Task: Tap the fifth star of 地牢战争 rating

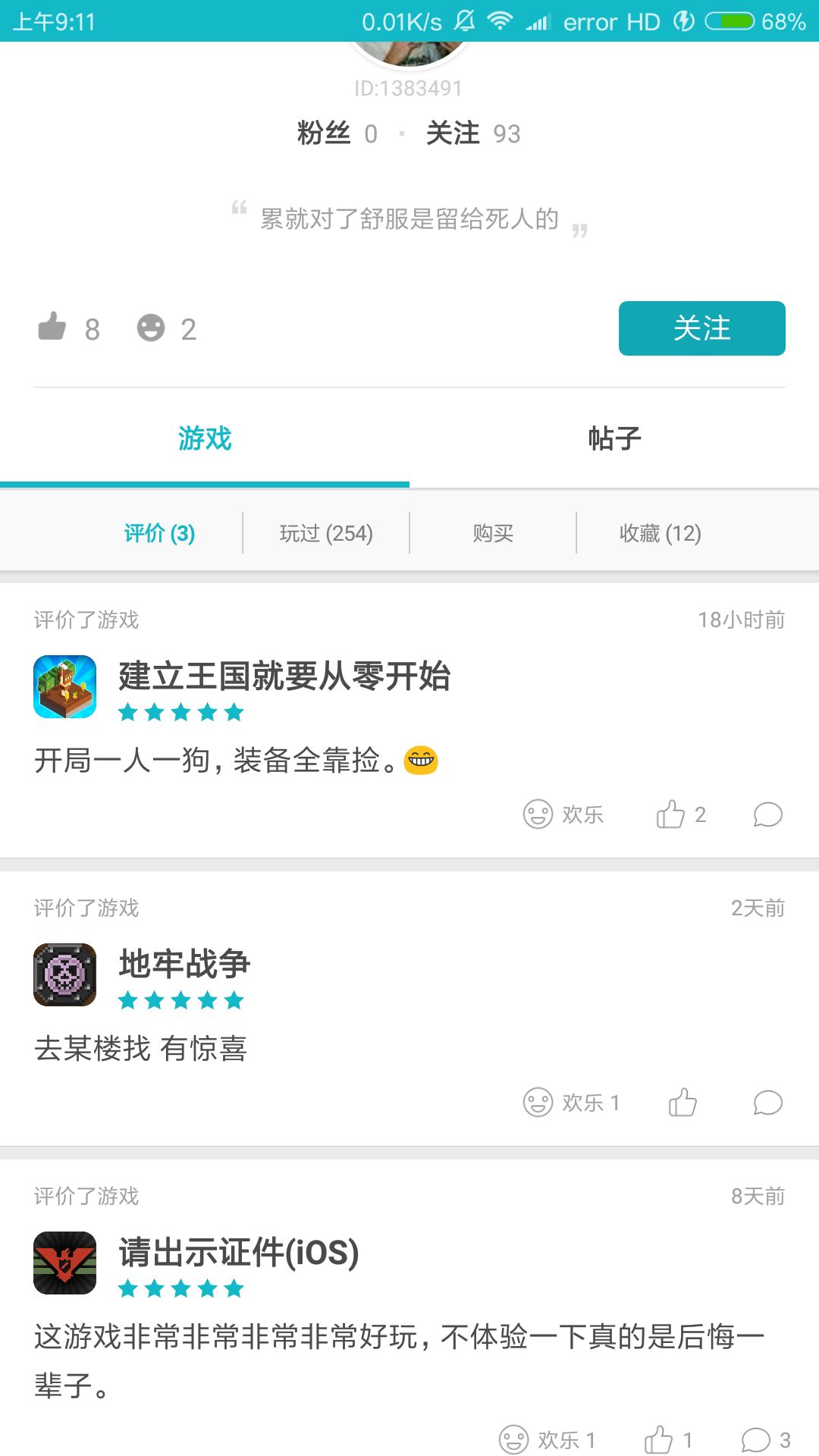Action: (x=235, y=1000)
